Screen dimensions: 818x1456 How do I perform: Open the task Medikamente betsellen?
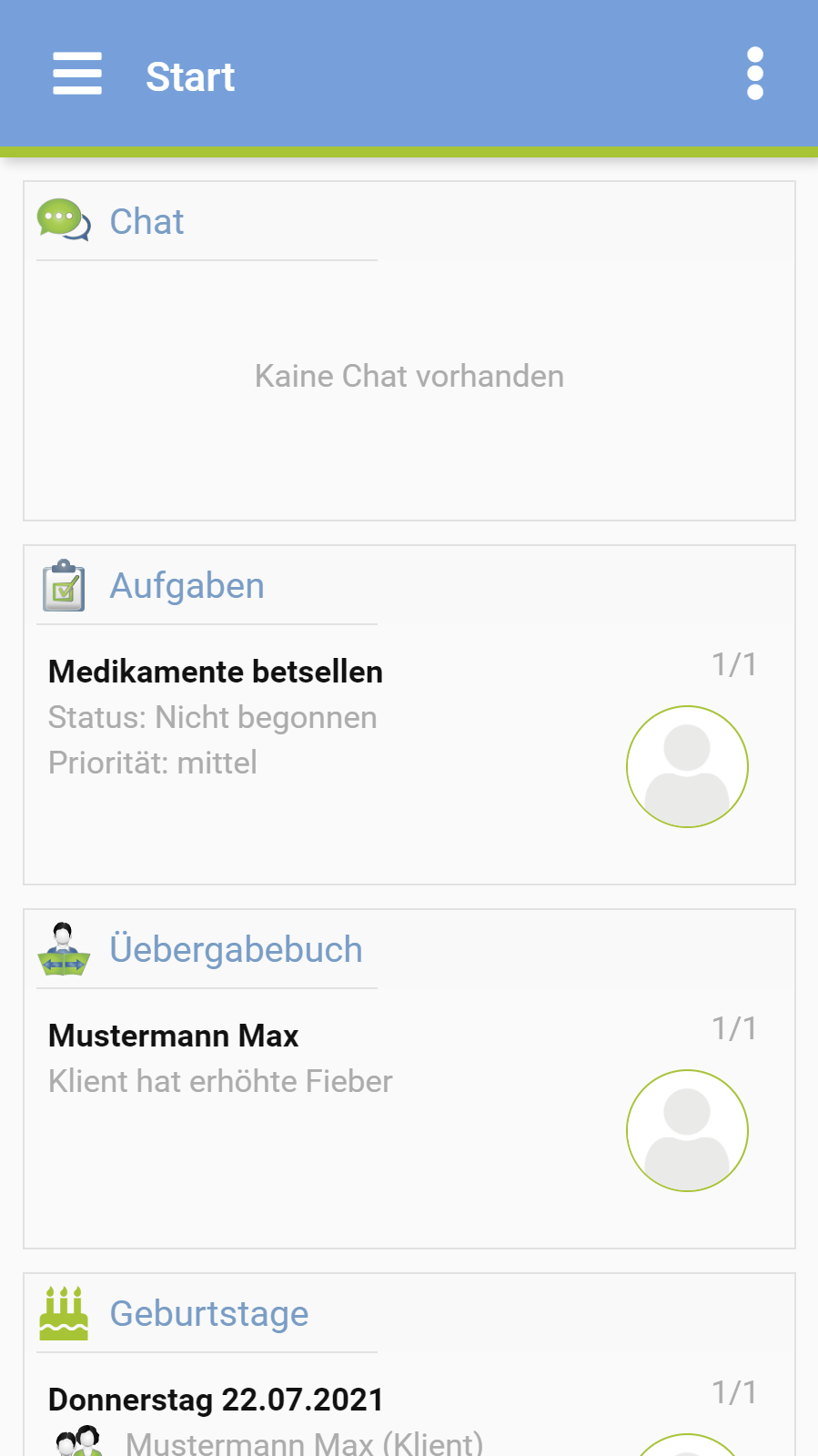(216, 672)
